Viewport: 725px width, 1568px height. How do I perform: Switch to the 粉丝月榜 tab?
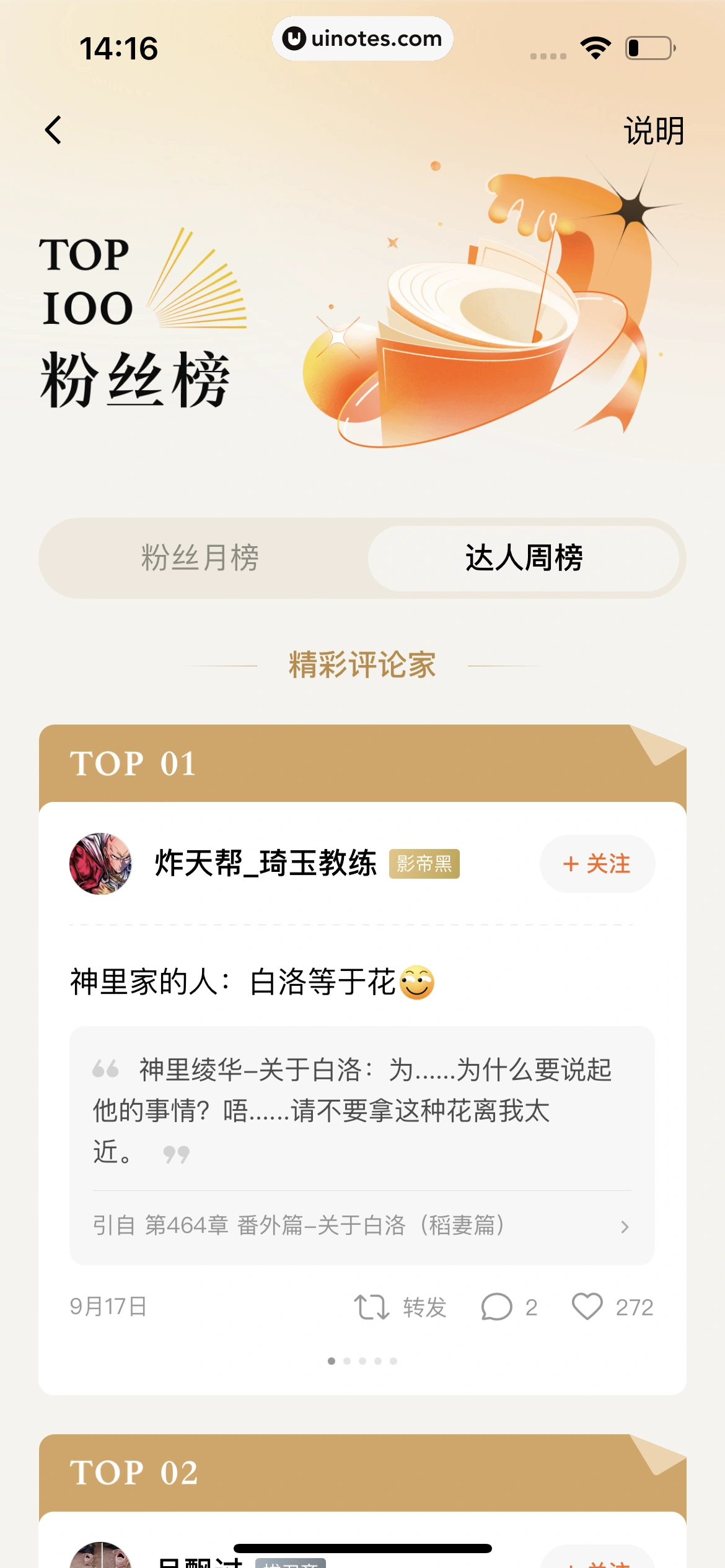(200, 557)
